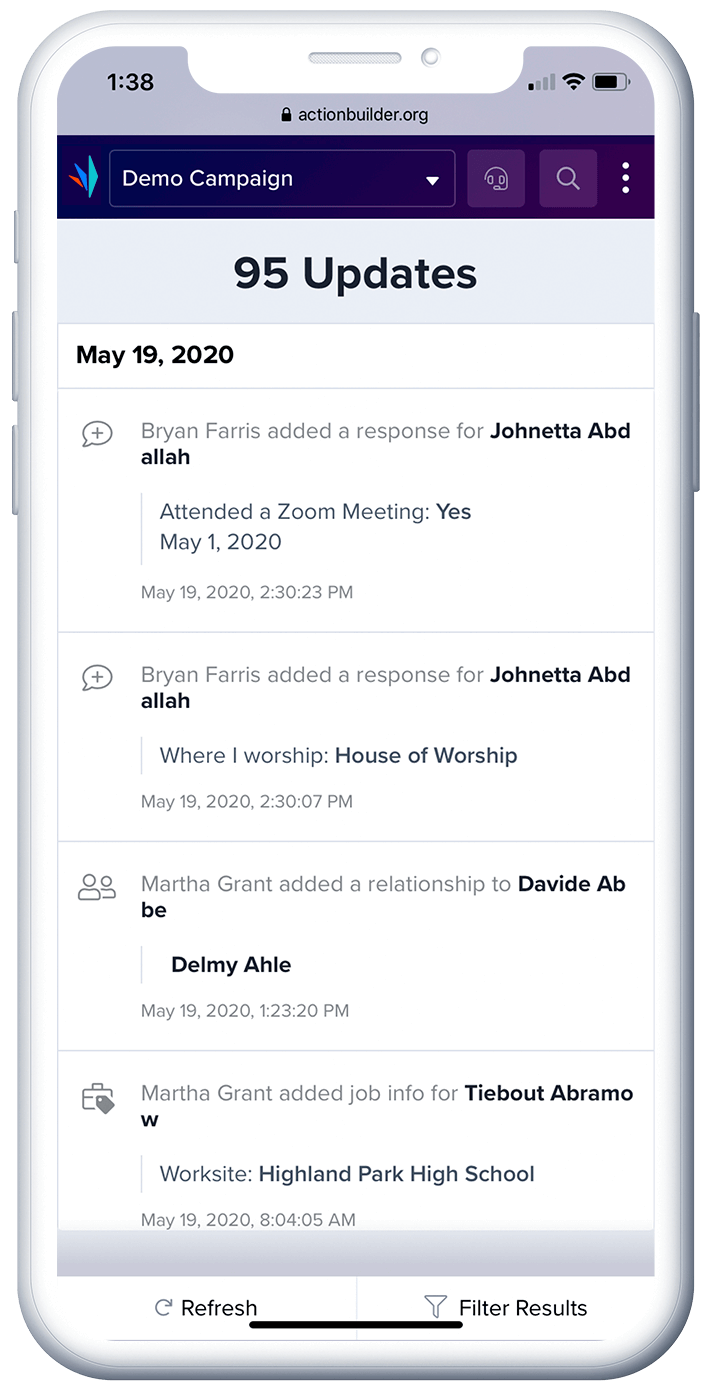The image size is (714, 1400).
Task: Refresh the updates list
Action: click(x=206, y=1308)
